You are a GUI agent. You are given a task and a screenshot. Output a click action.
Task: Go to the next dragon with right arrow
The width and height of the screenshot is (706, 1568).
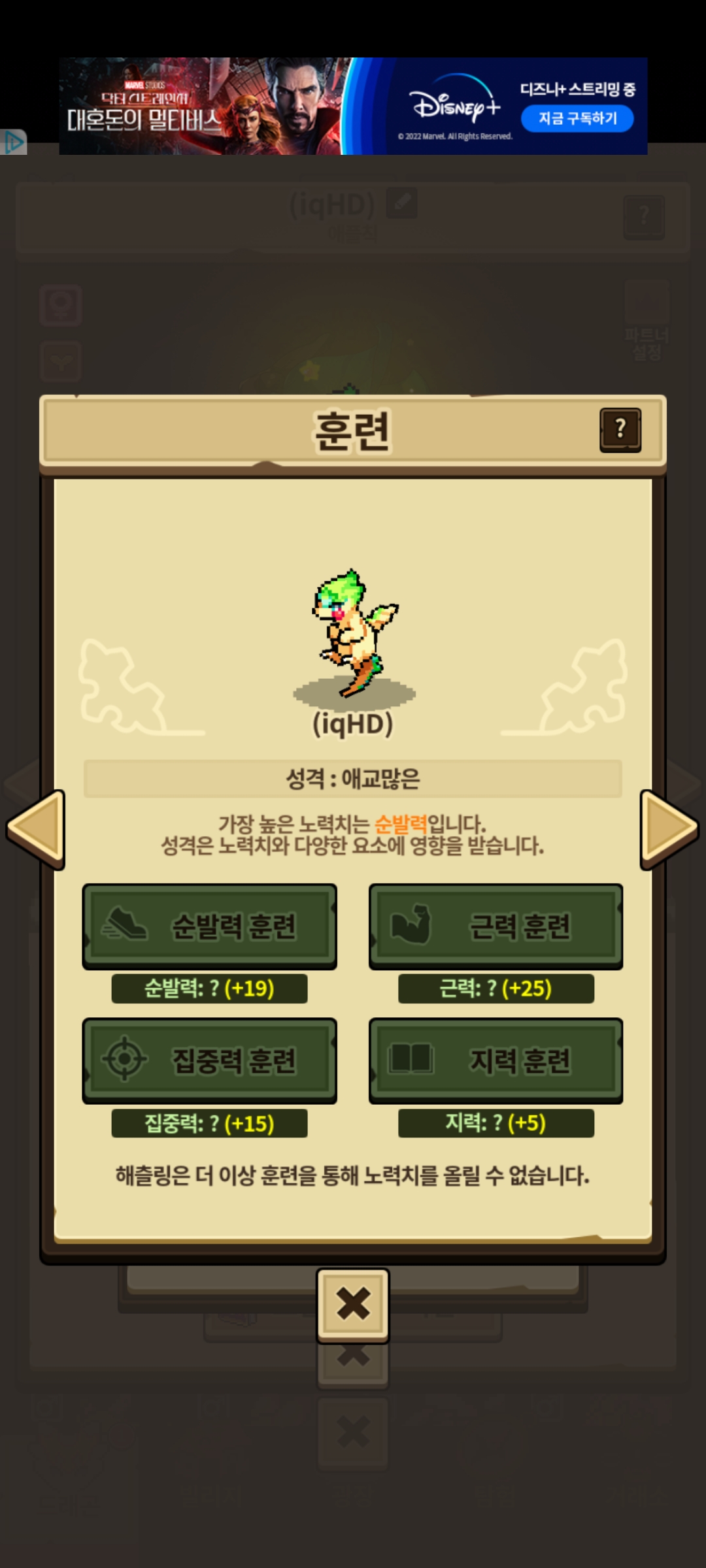click(668, 828)
